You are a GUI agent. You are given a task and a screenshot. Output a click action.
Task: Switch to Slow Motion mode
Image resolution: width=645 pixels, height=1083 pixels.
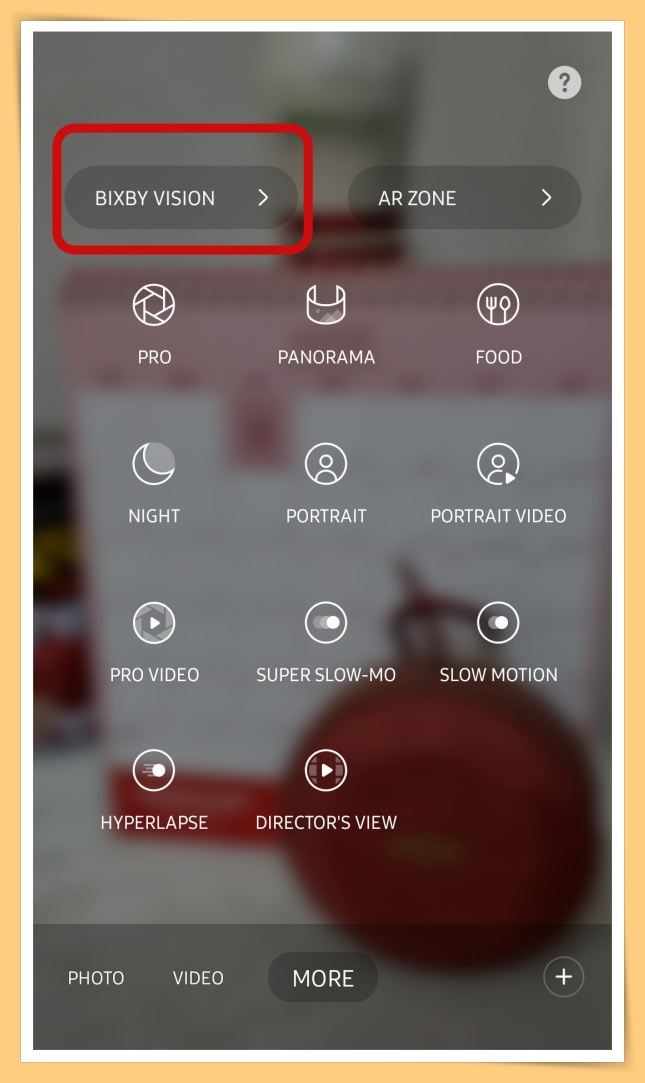pos(498,640)
